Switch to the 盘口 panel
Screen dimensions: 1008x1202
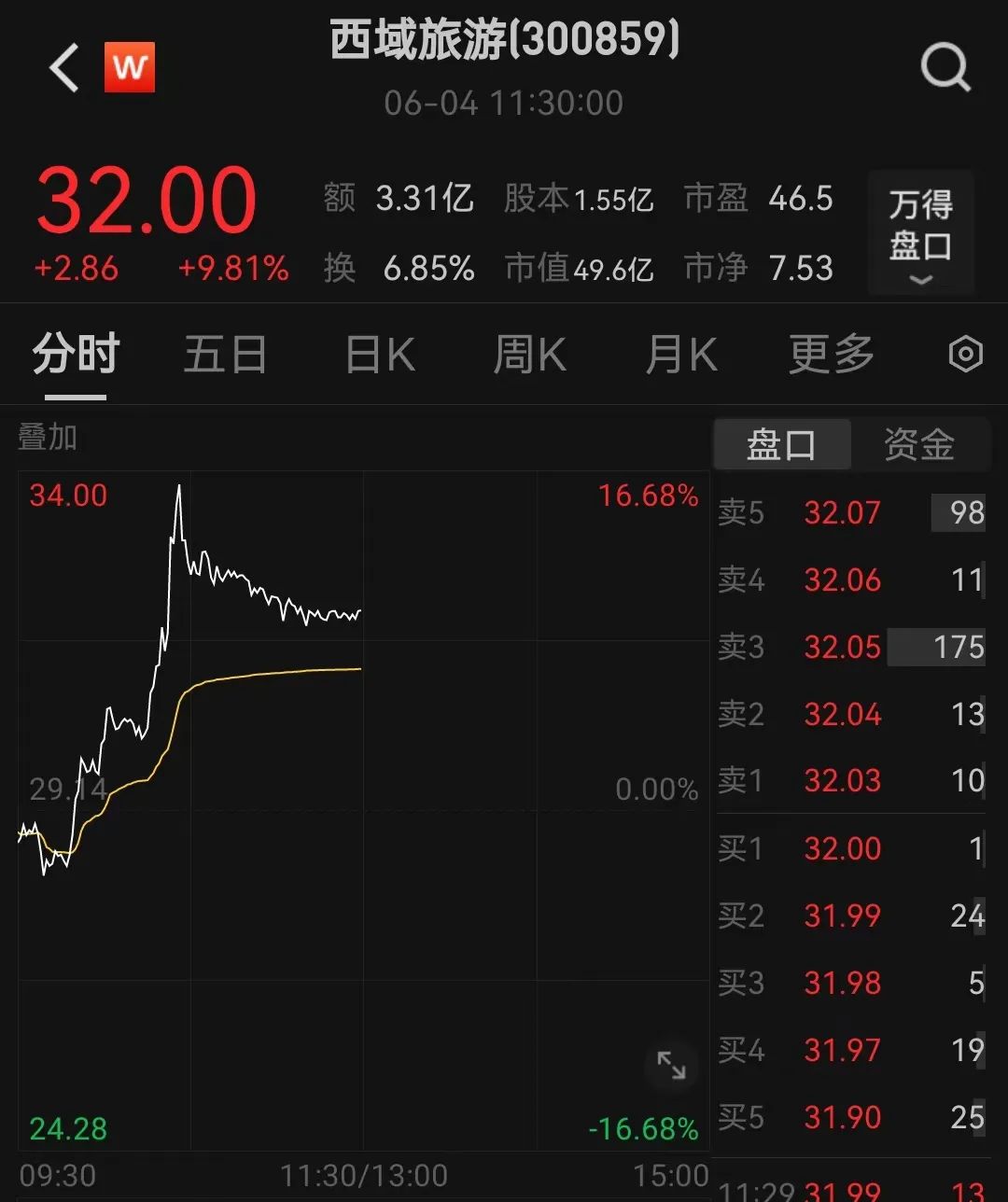(782, 444)
